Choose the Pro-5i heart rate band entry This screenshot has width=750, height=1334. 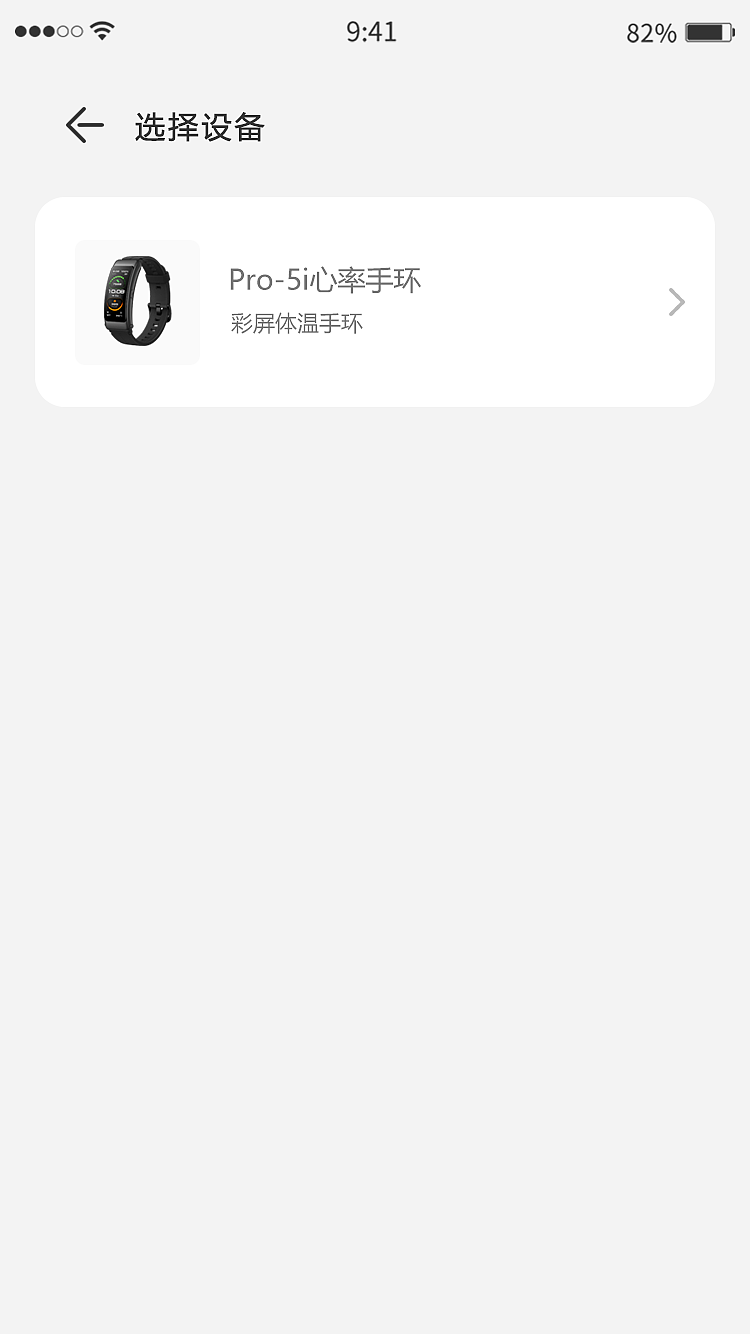[x=375, y=302]
